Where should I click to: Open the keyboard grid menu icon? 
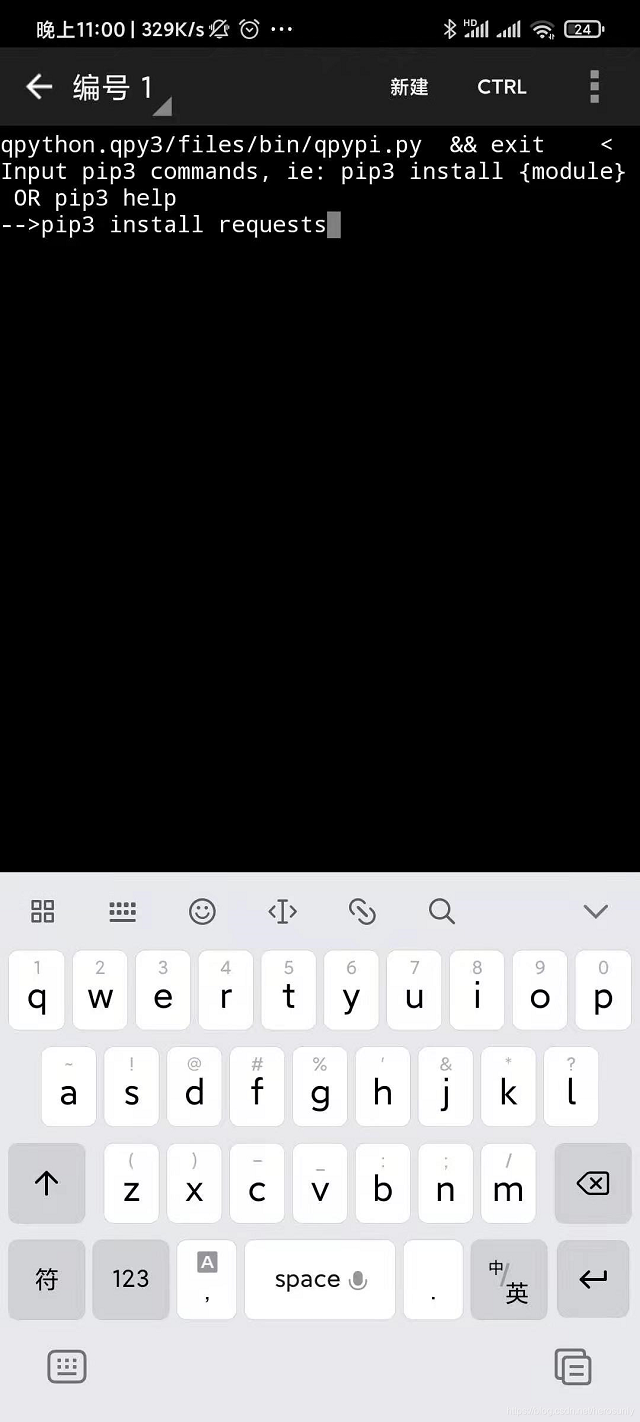[x=43, y=911]
